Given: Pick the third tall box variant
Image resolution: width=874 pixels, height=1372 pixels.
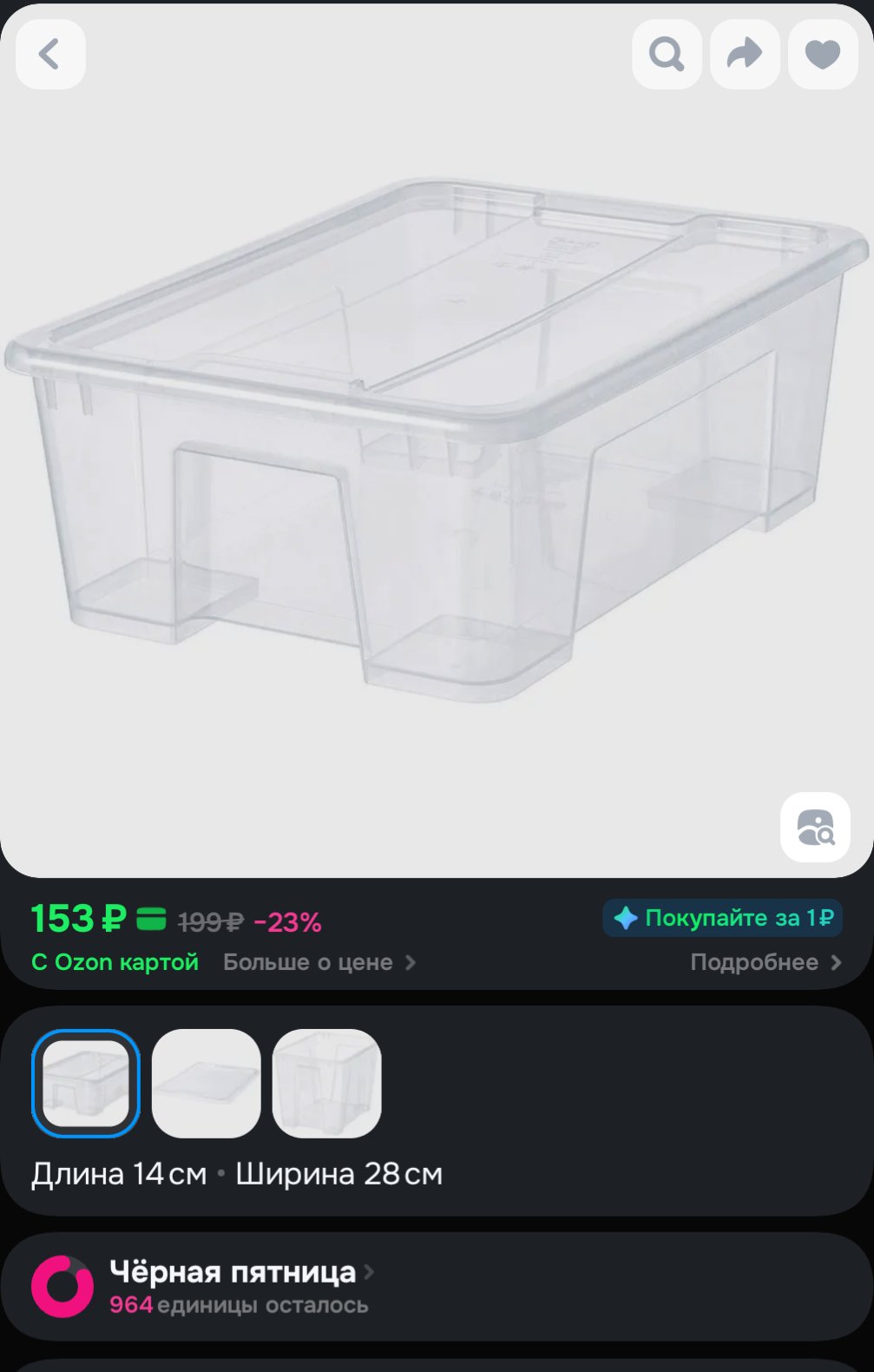Looking at the screenshot, I should [x=326, y=1083].
